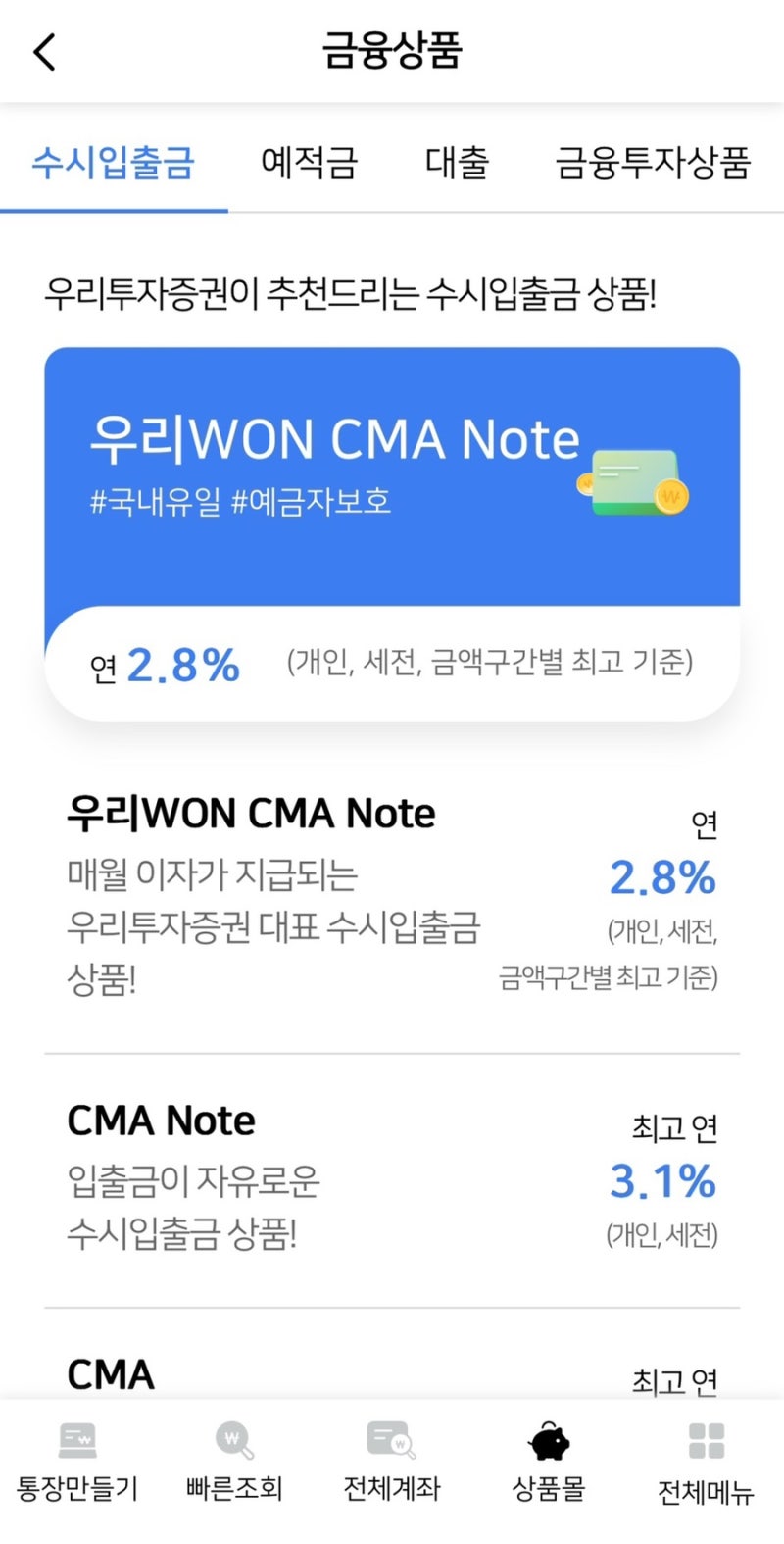Open the 대출 tab
The height and width of the screenshot is (1544, 784).
coord(457,164)
